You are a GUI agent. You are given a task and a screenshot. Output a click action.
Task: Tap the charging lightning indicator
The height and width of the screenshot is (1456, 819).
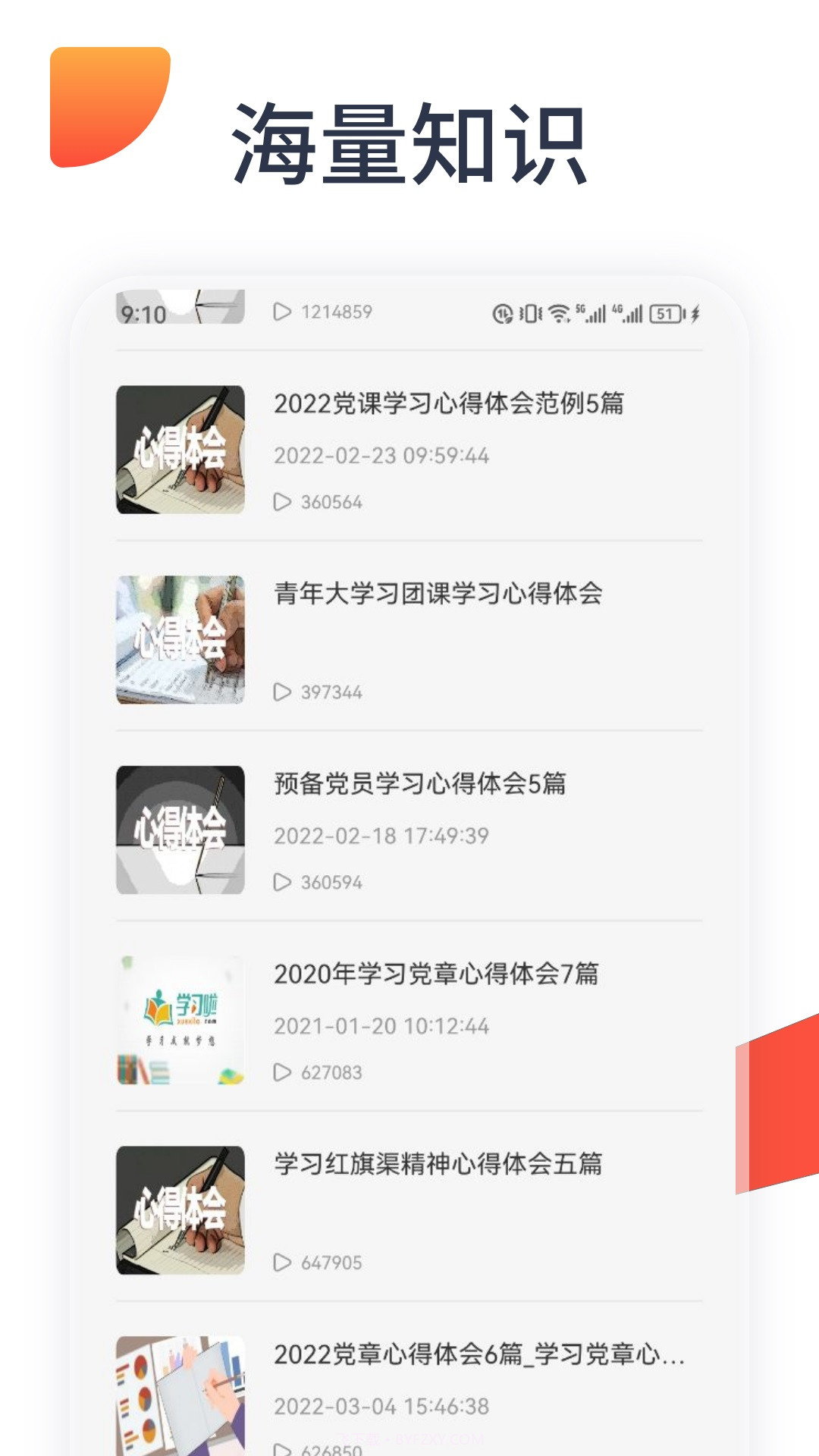(695, 311)
